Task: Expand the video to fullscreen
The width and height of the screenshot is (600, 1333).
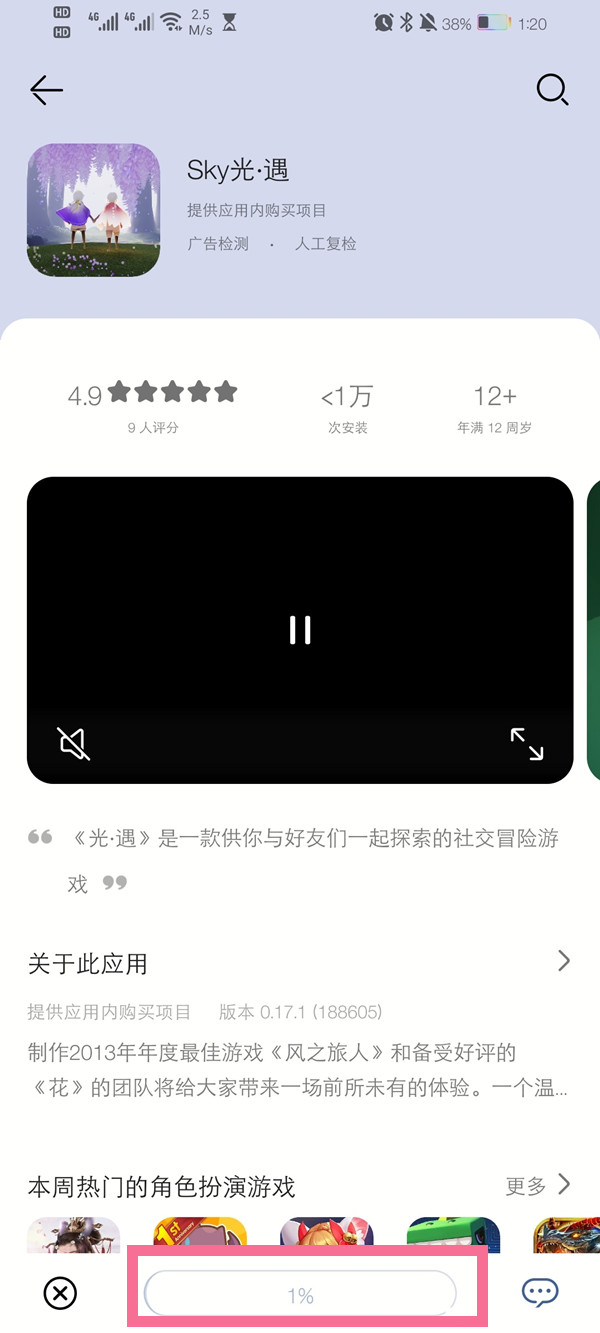Action: (x=527, y=744)
